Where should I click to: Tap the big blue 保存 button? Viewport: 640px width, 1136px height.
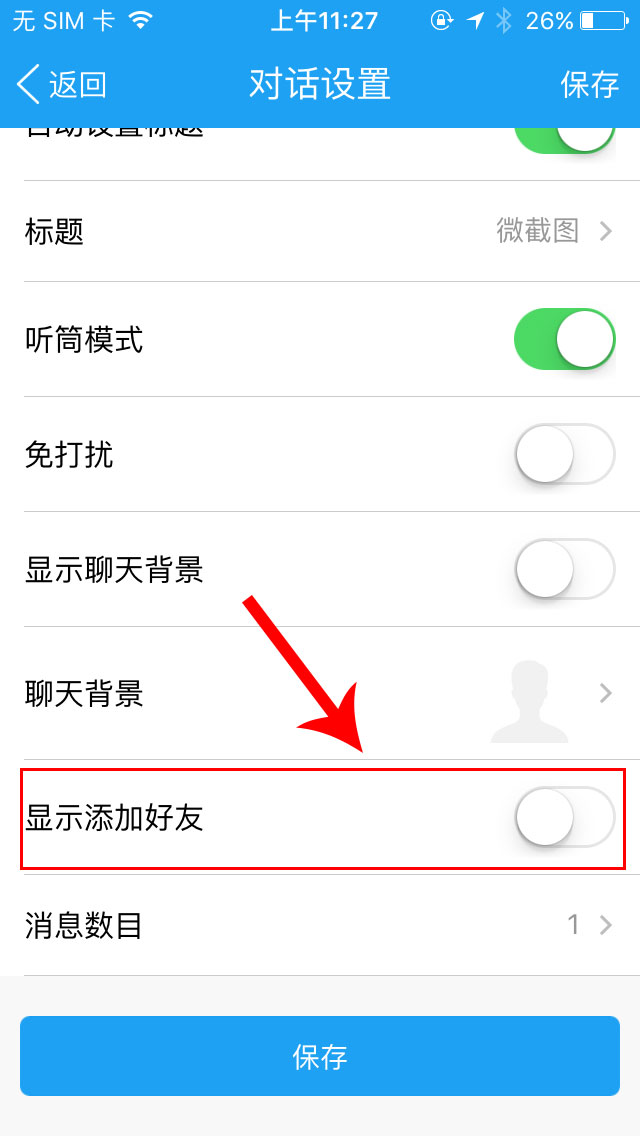320,1057
